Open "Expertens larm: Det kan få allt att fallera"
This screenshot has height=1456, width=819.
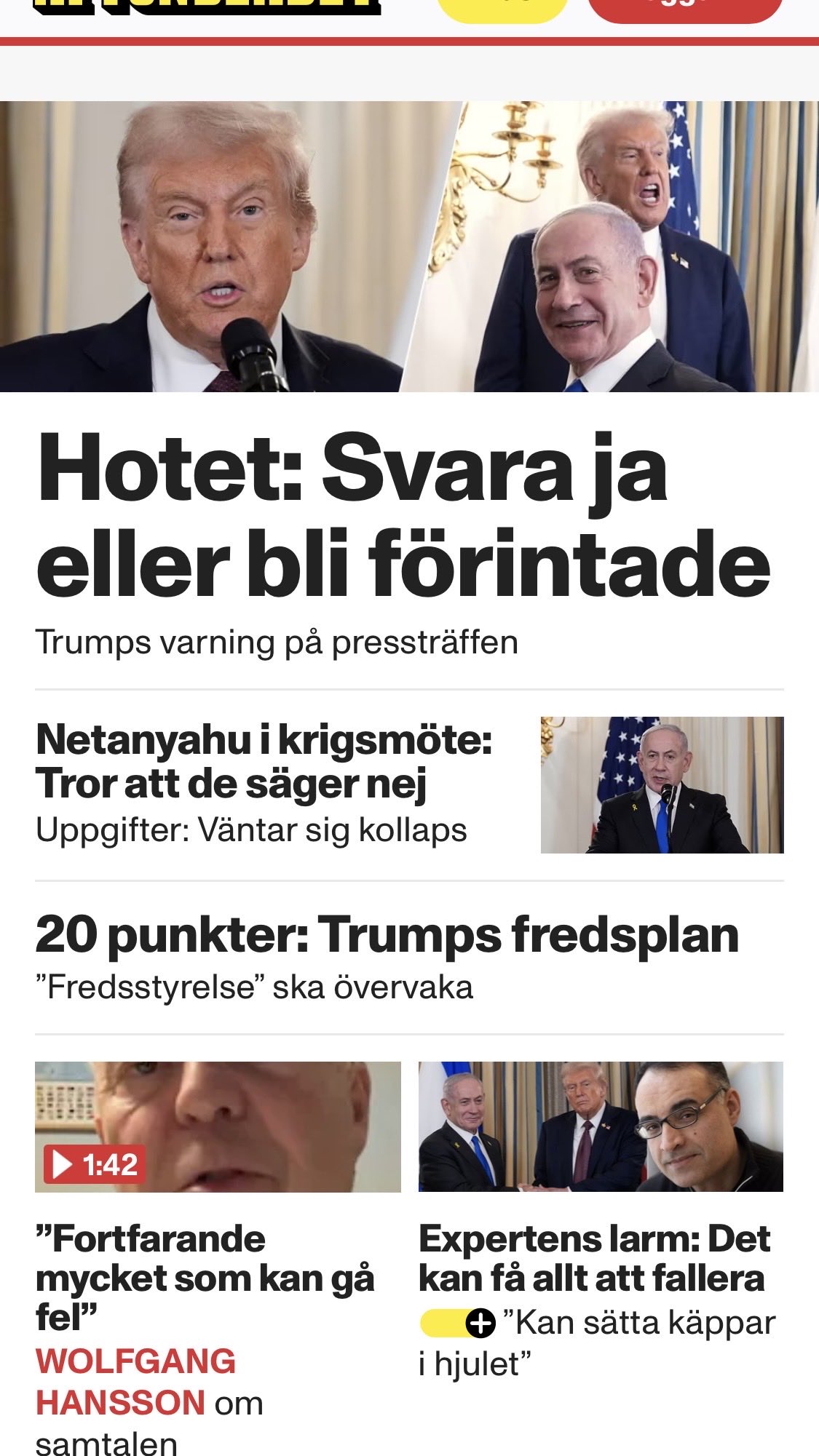(594, 1257)
